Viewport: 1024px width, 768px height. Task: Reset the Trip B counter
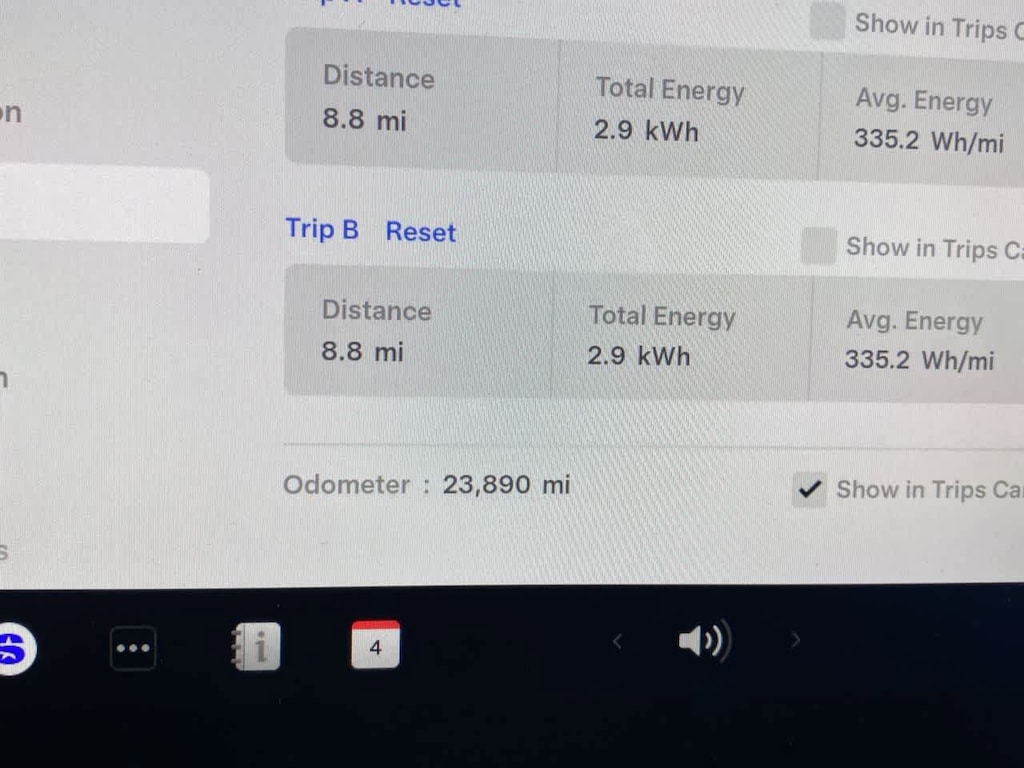(420, 232)
